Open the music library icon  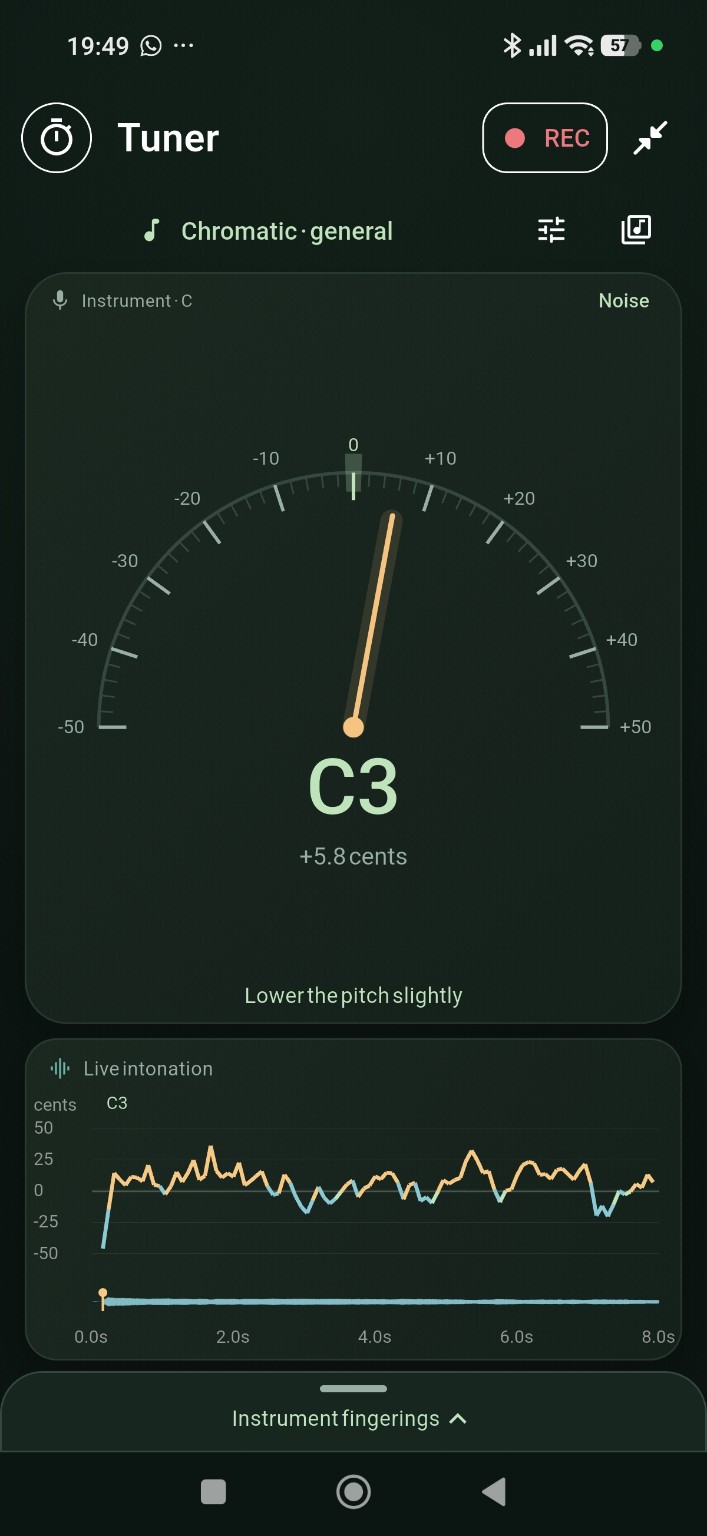pos(636,230)
